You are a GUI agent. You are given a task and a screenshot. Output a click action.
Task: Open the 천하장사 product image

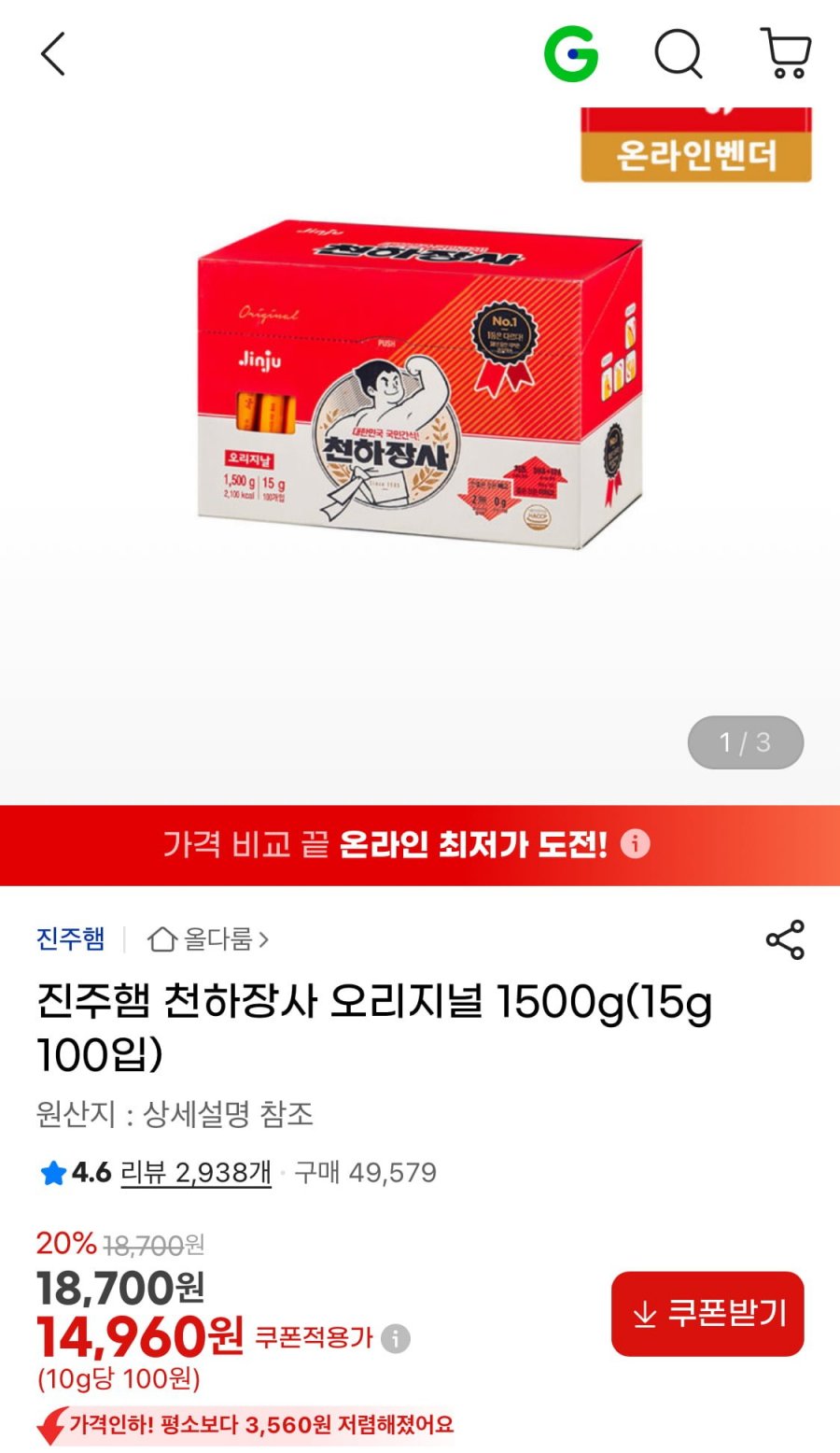pos(420,383)
